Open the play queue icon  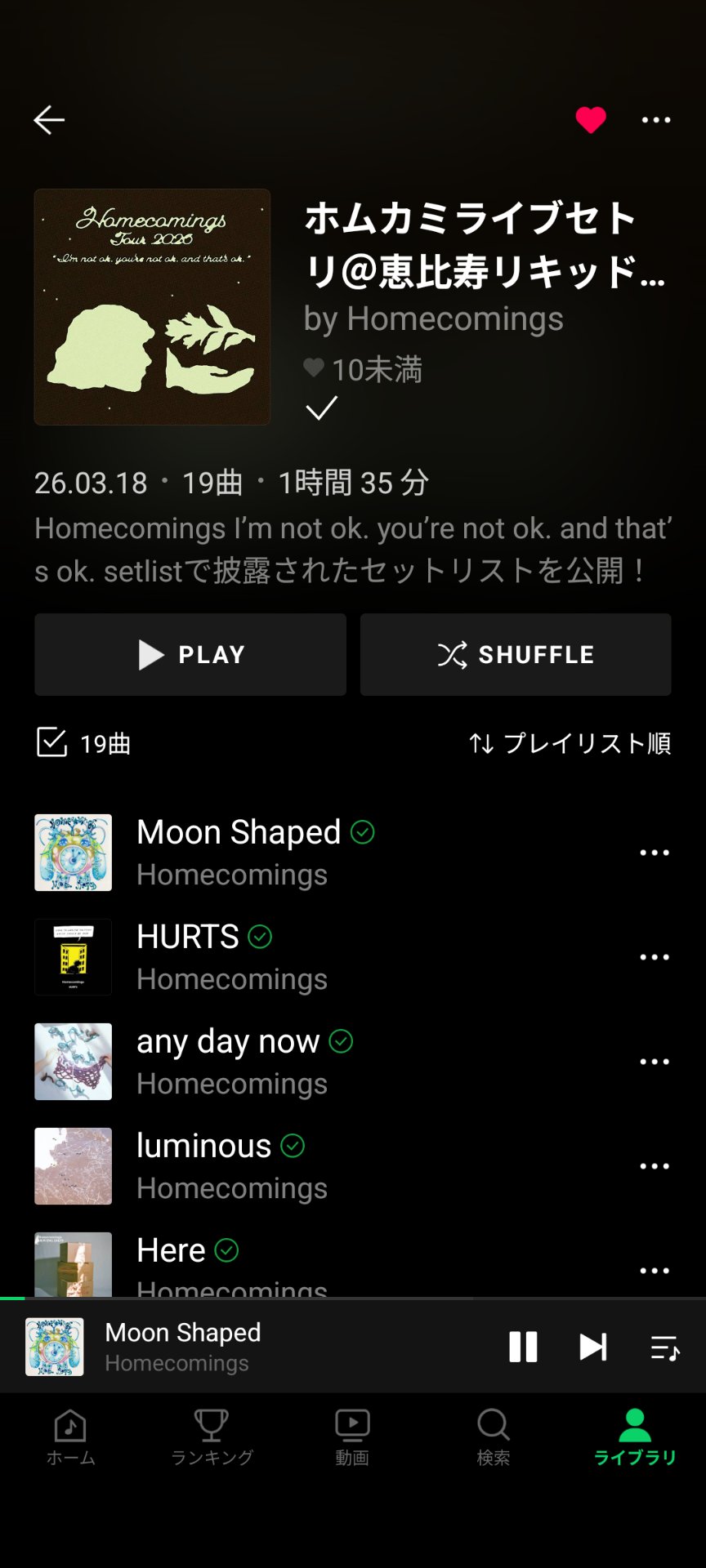[x=665, y=1347]
